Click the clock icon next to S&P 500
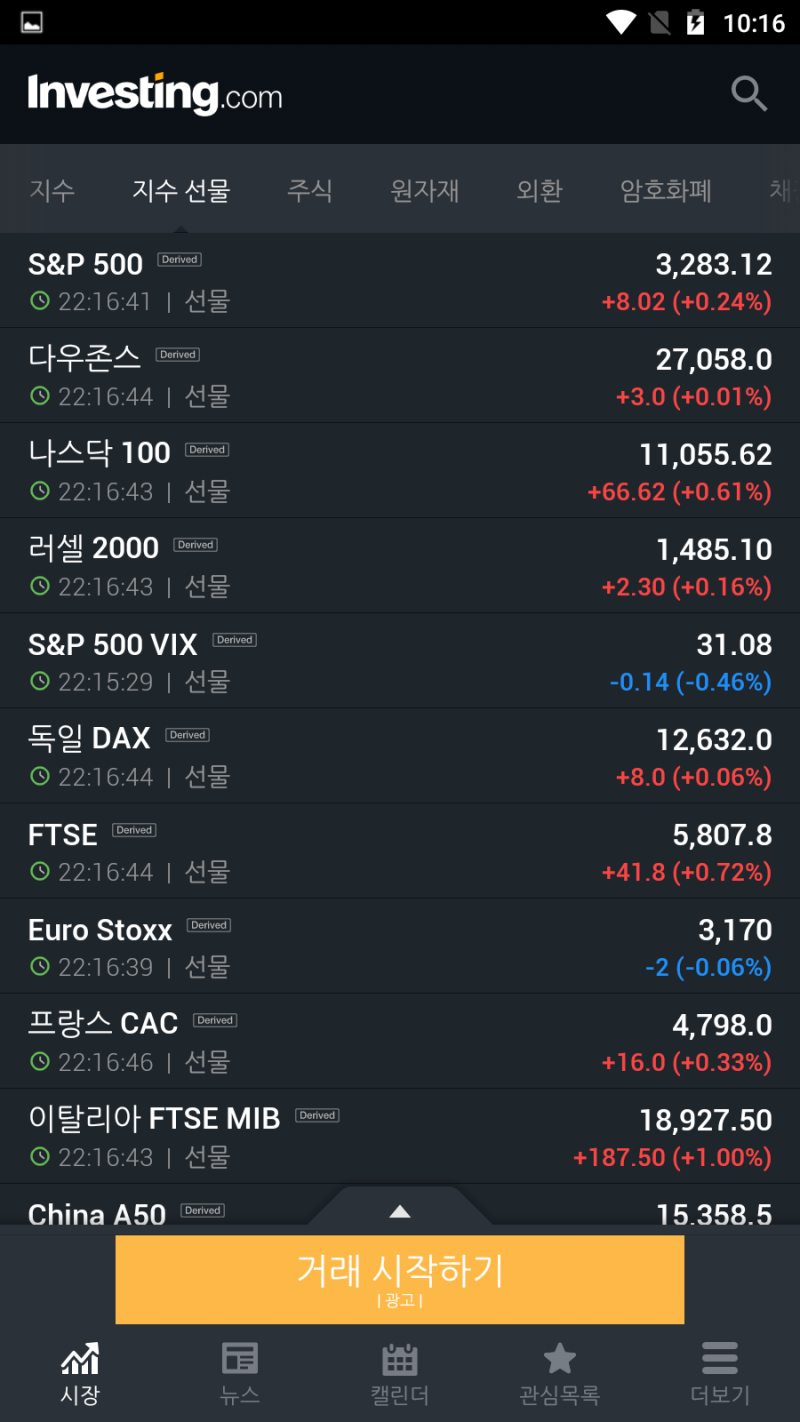Viewport: 800px width, 1422px height. point(39,301)
